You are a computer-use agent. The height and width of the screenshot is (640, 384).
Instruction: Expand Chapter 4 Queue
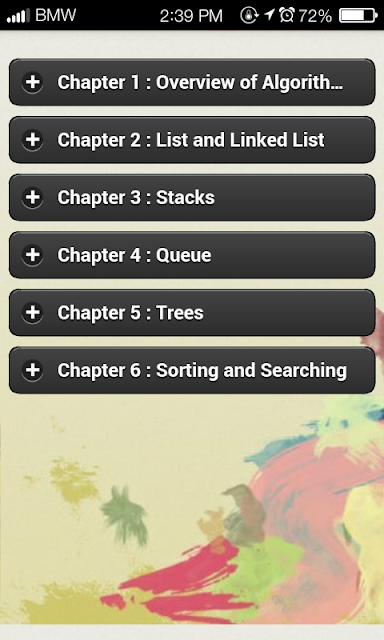coord(192,255)
